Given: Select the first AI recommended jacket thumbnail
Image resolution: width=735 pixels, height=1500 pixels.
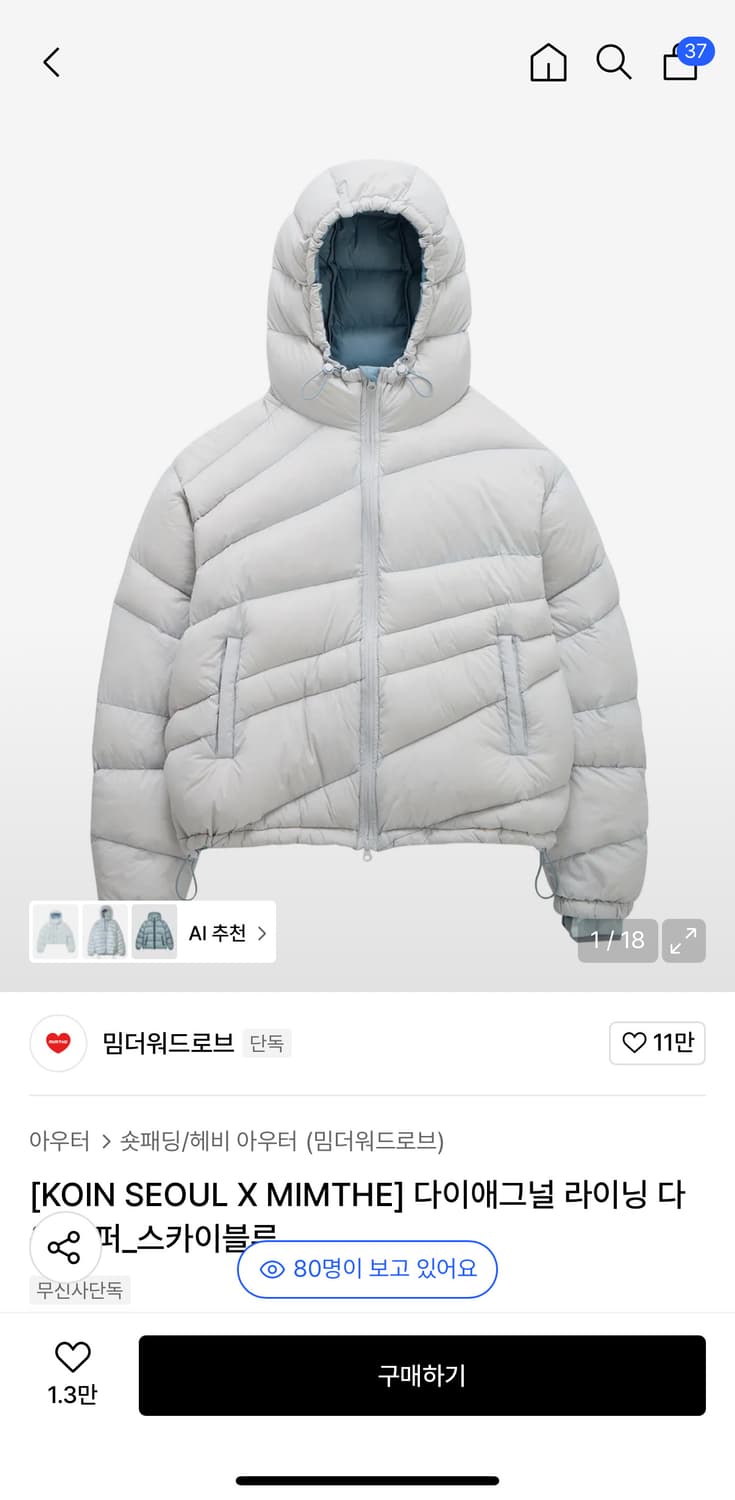Looking at the screenshot, I should [55, 931].
